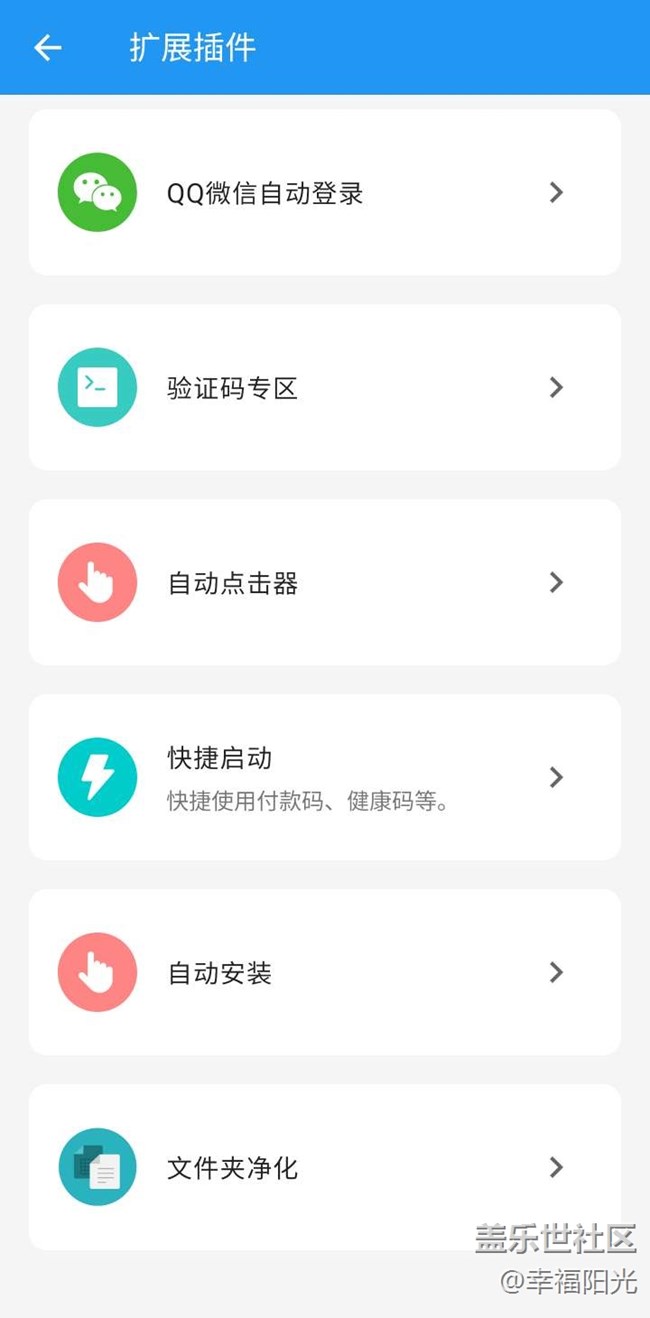The height and width of the screenshot is (1318, 650).
Task: Open 快捷启动 for quick payment codes
Action: (324, 777)
